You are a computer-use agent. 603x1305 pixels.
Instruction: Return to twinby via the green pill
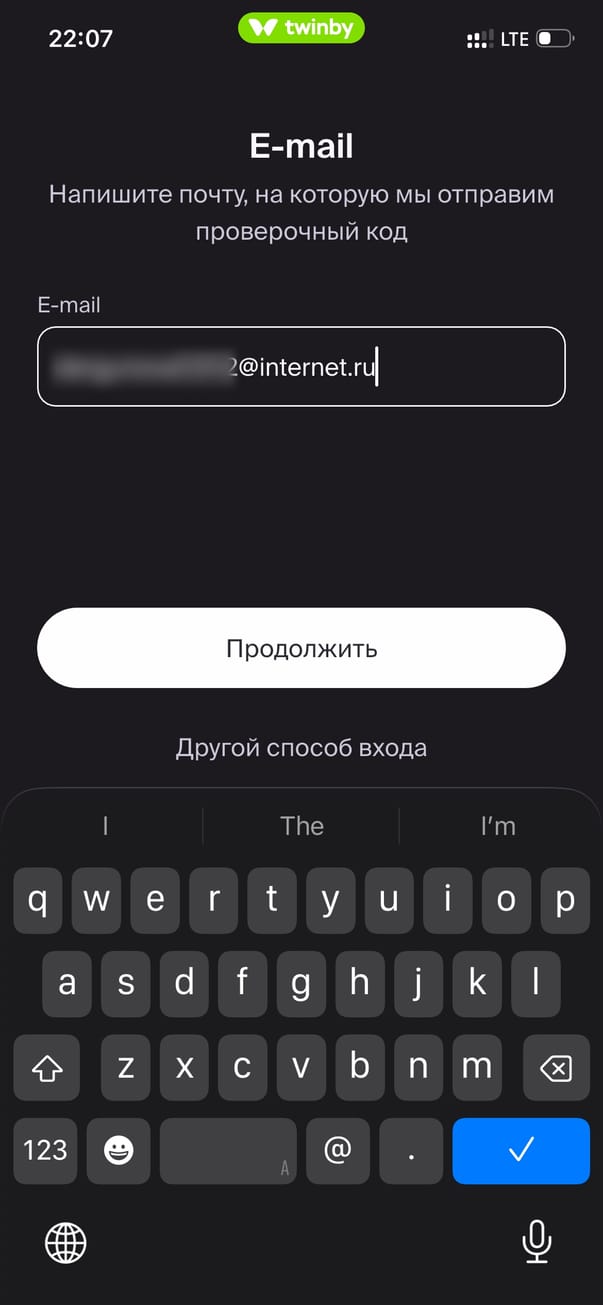301,29
